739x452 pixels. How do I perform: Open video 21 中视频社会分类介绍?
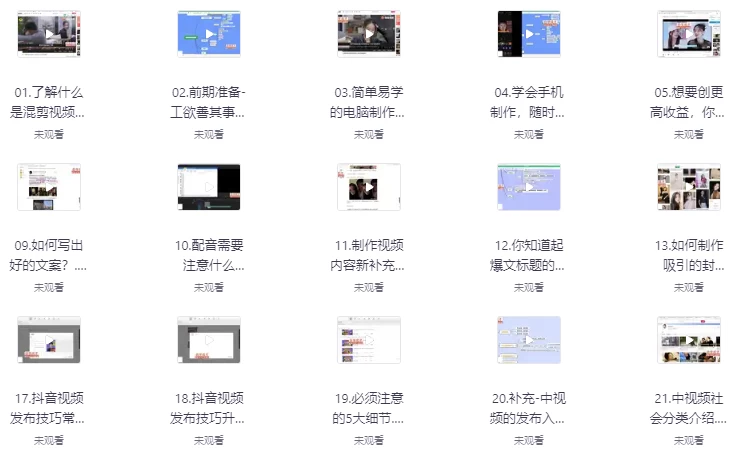(x=689, y=340)
